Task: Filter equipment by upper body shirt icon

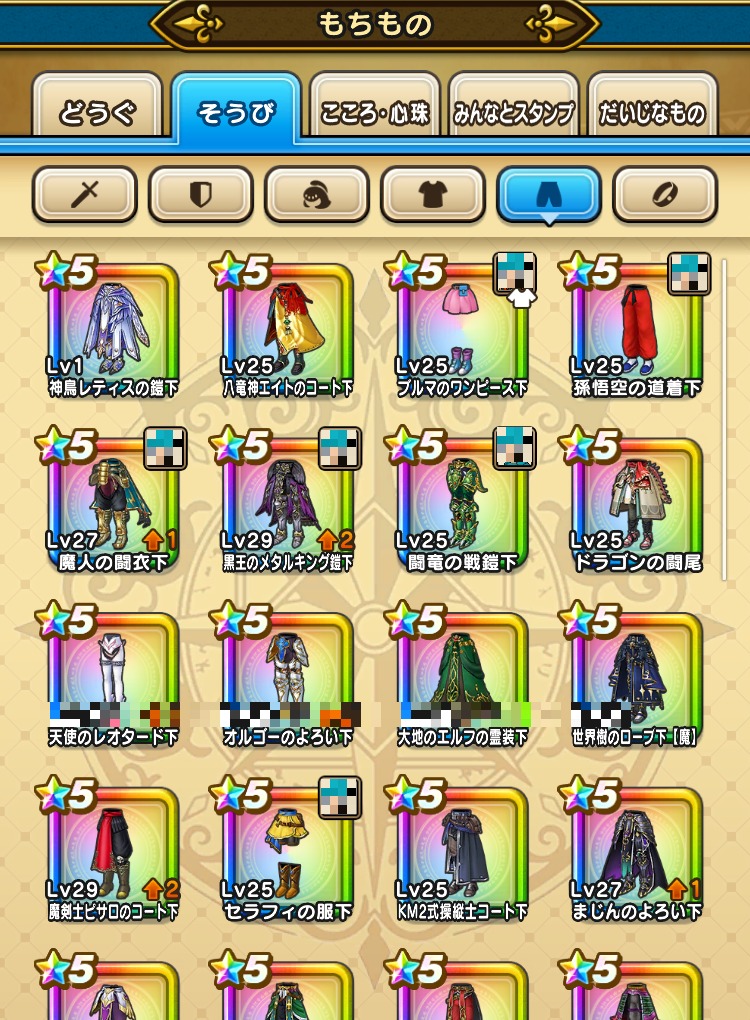Action: [433, 194]
